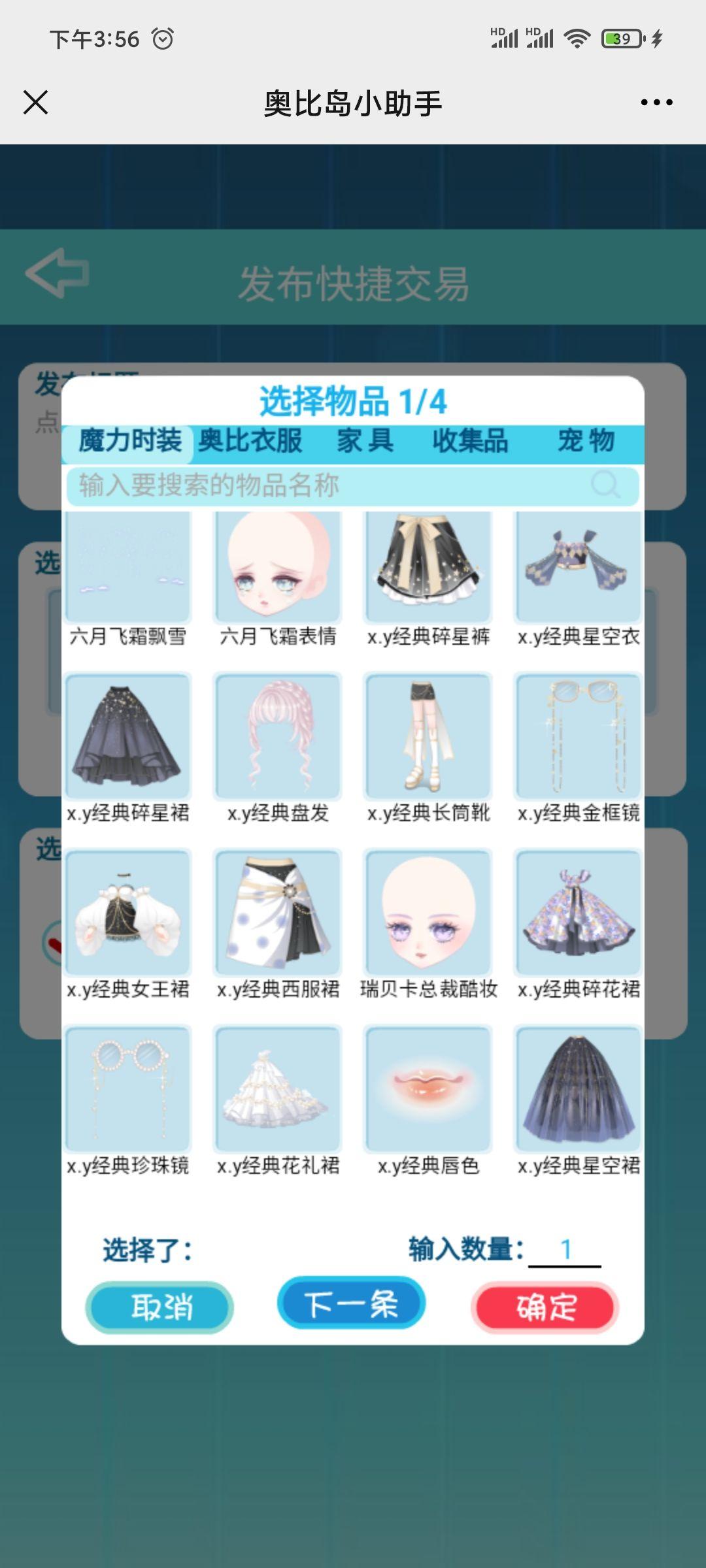Edit the 输入数量 quantity field
Image resolution: width=706 pixels, height=1568 pixels.
tap(565, 1250)
